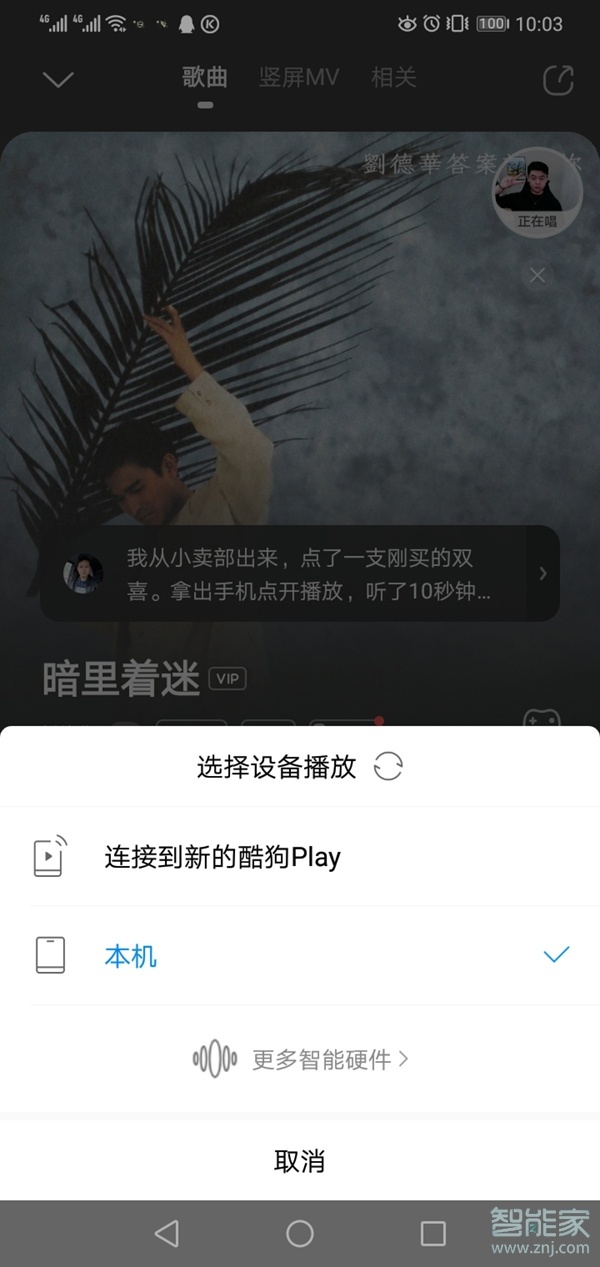This screenshot has height=1267, width=600.
Task: Close the floating live bubble
Action: click(x=538, y=275)
